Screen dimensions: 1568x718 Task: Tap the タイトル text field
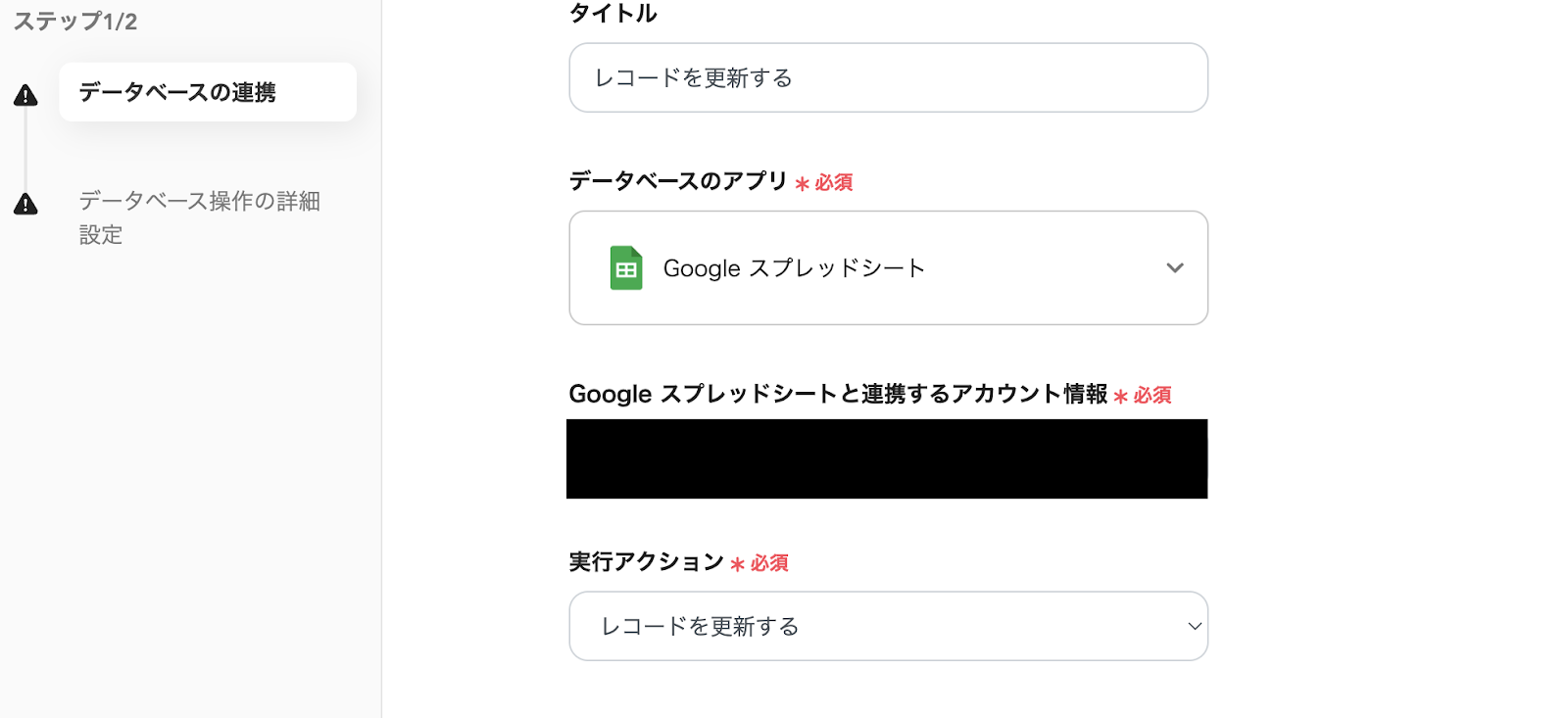pos(887,77)
